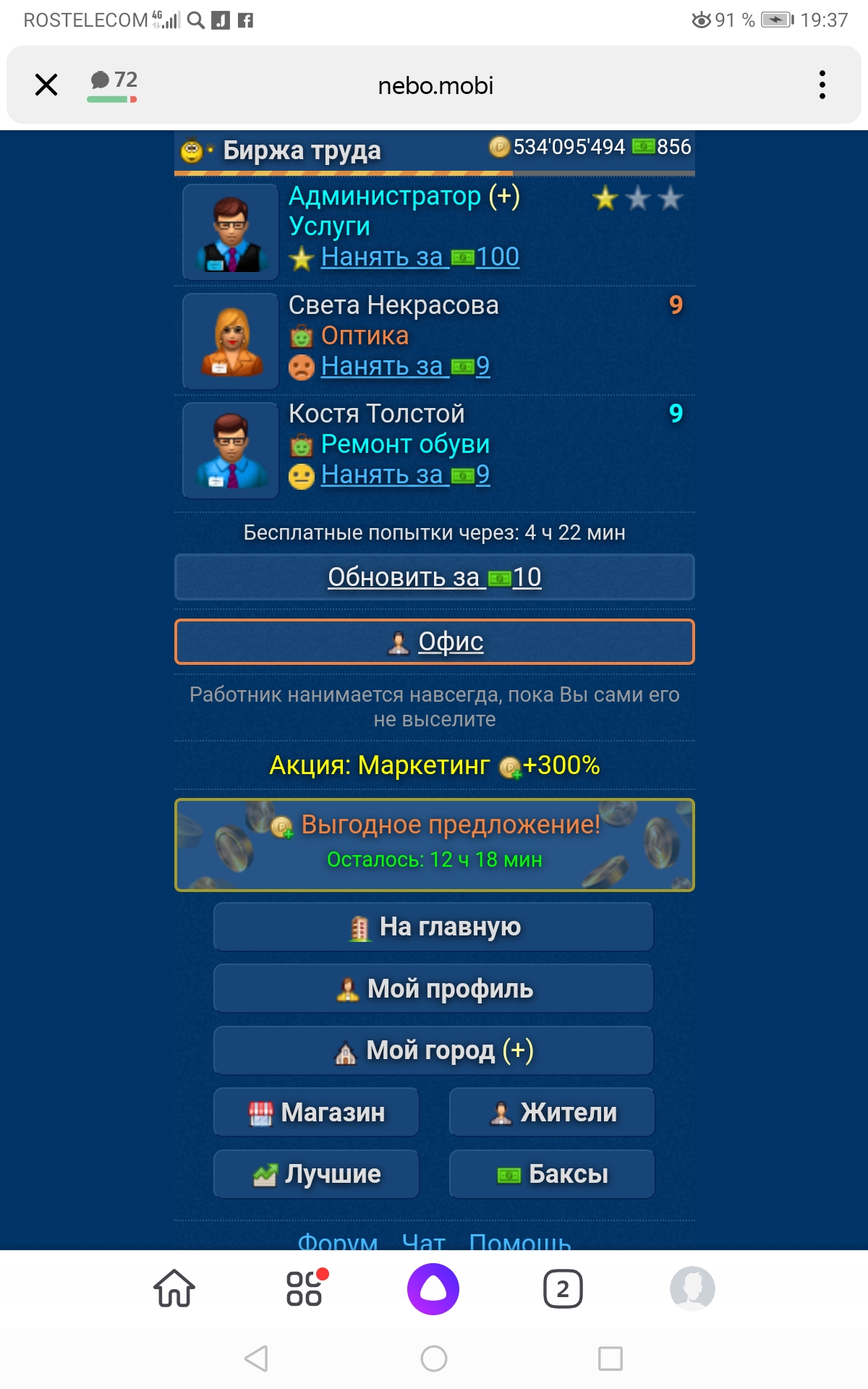
Task: Open the Выгодное предложение banner
Action: tap(434, 844)
